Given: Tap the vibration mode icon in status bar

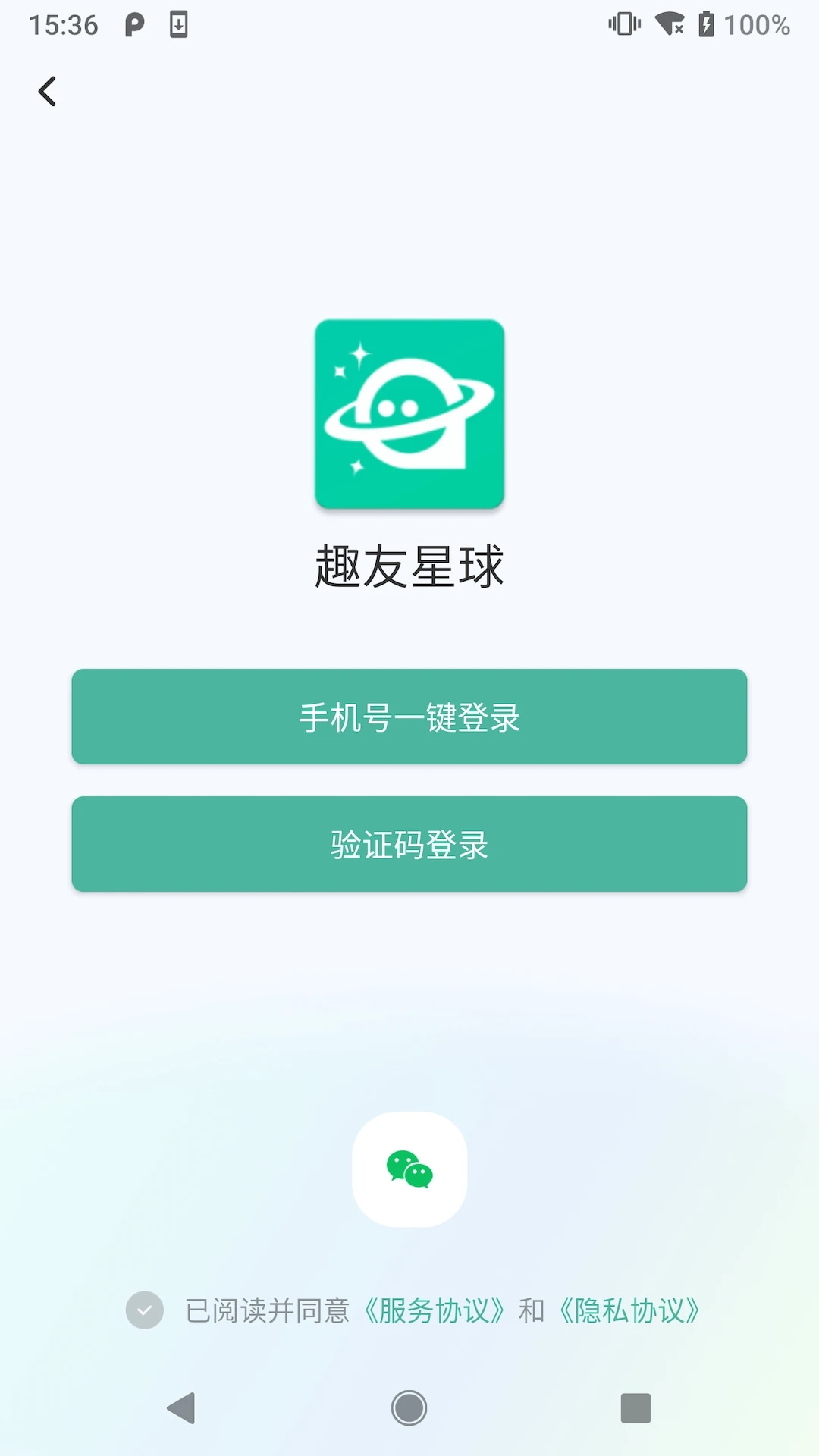Looking at the screenshot, I should pyautogui.click(x=623, y=25).
